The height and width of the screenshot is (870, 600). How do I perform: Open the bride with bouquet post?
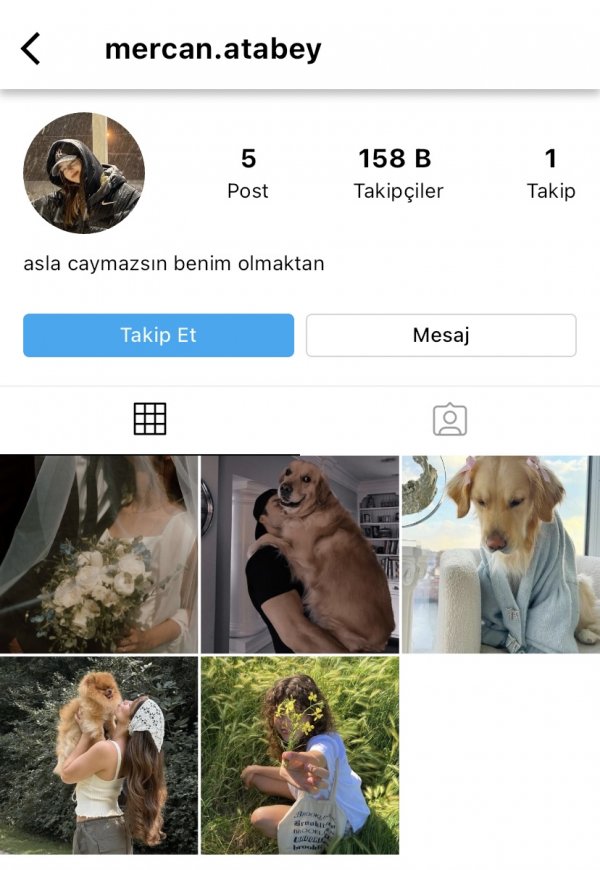99,554
